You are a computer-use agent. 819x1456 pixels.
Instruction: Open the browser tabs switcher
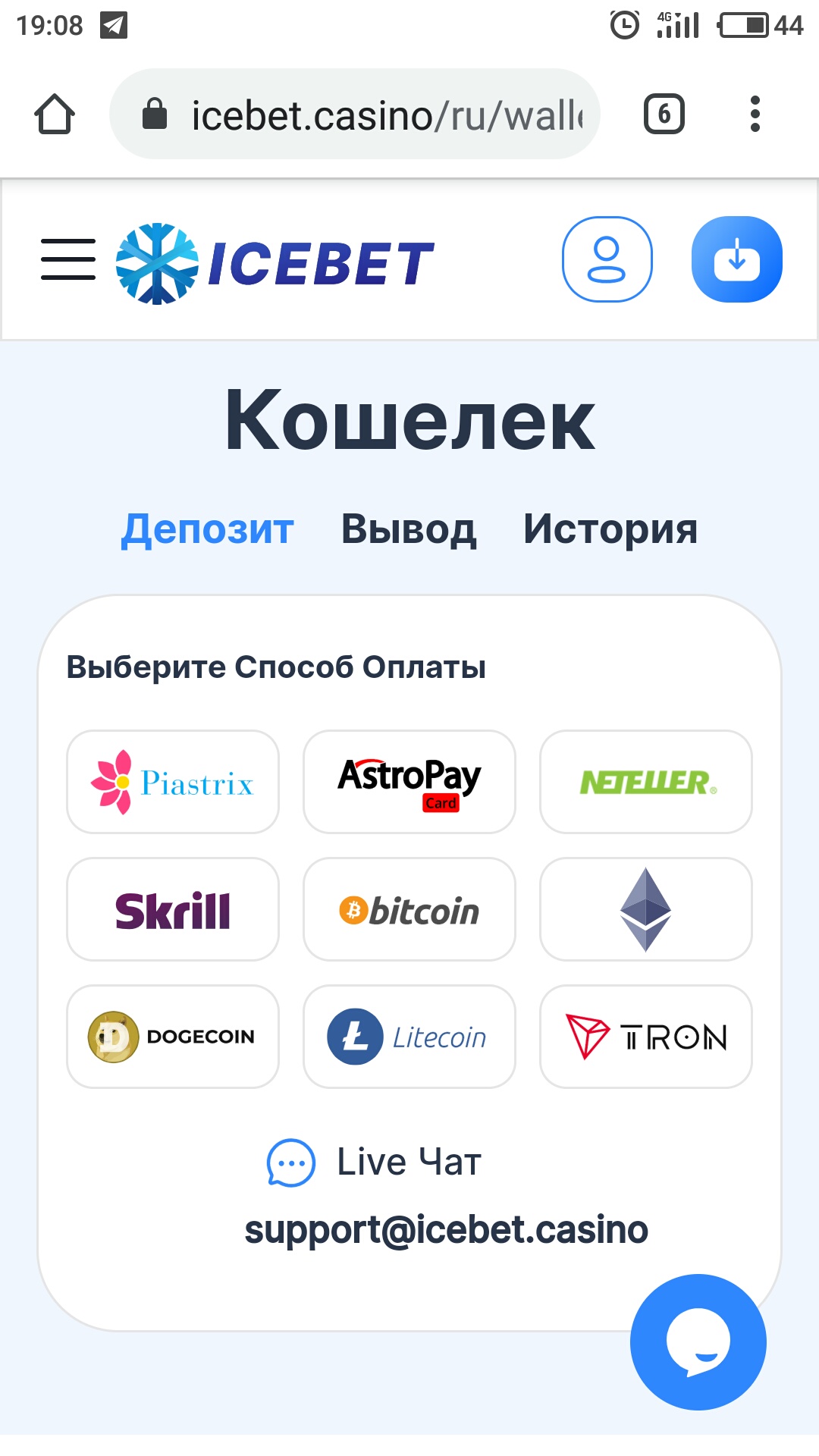pos(664,115)
